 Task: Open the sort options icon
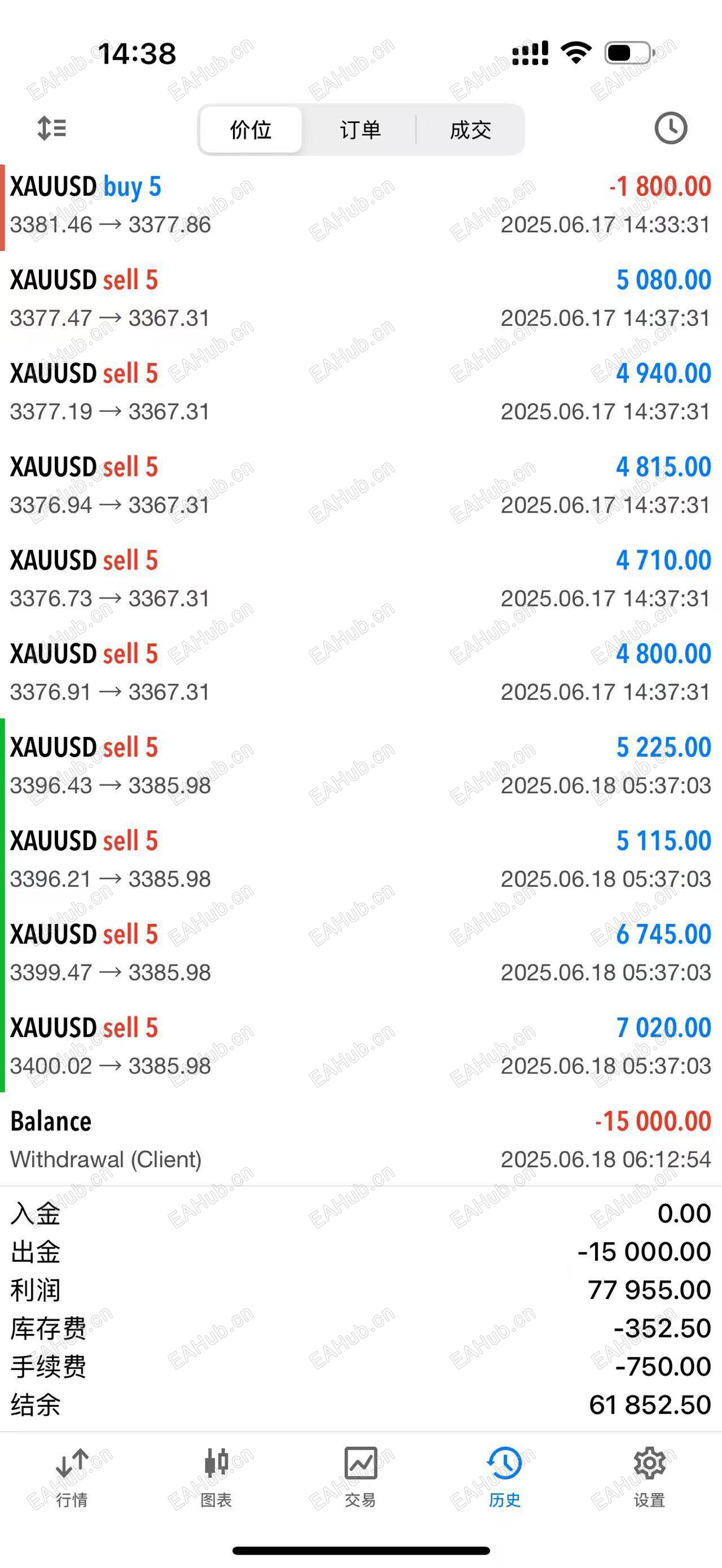[x=52, y=129]
